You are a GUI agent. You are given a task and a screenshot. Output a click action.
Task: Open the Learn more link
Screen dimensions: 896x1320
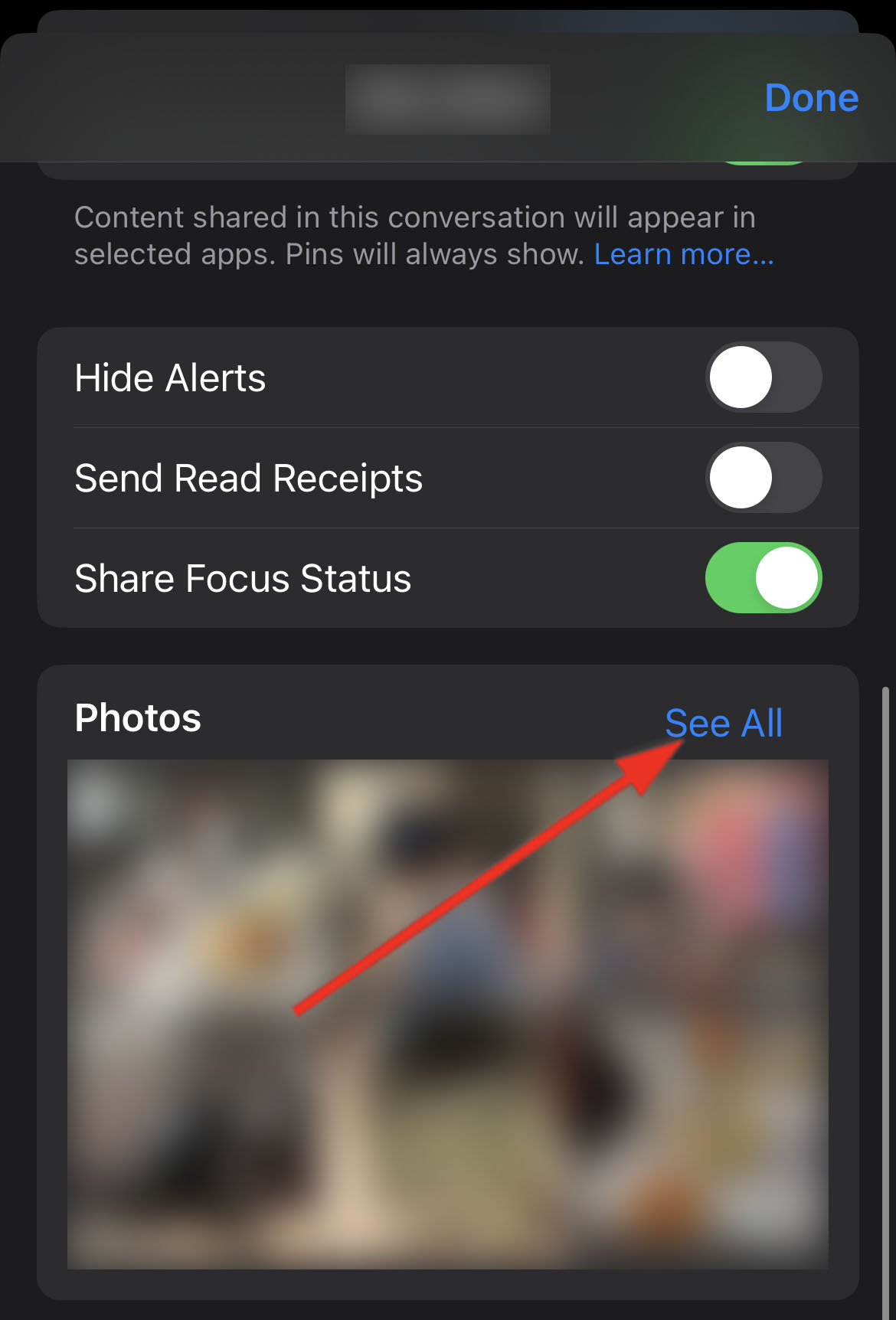(683, 254)
